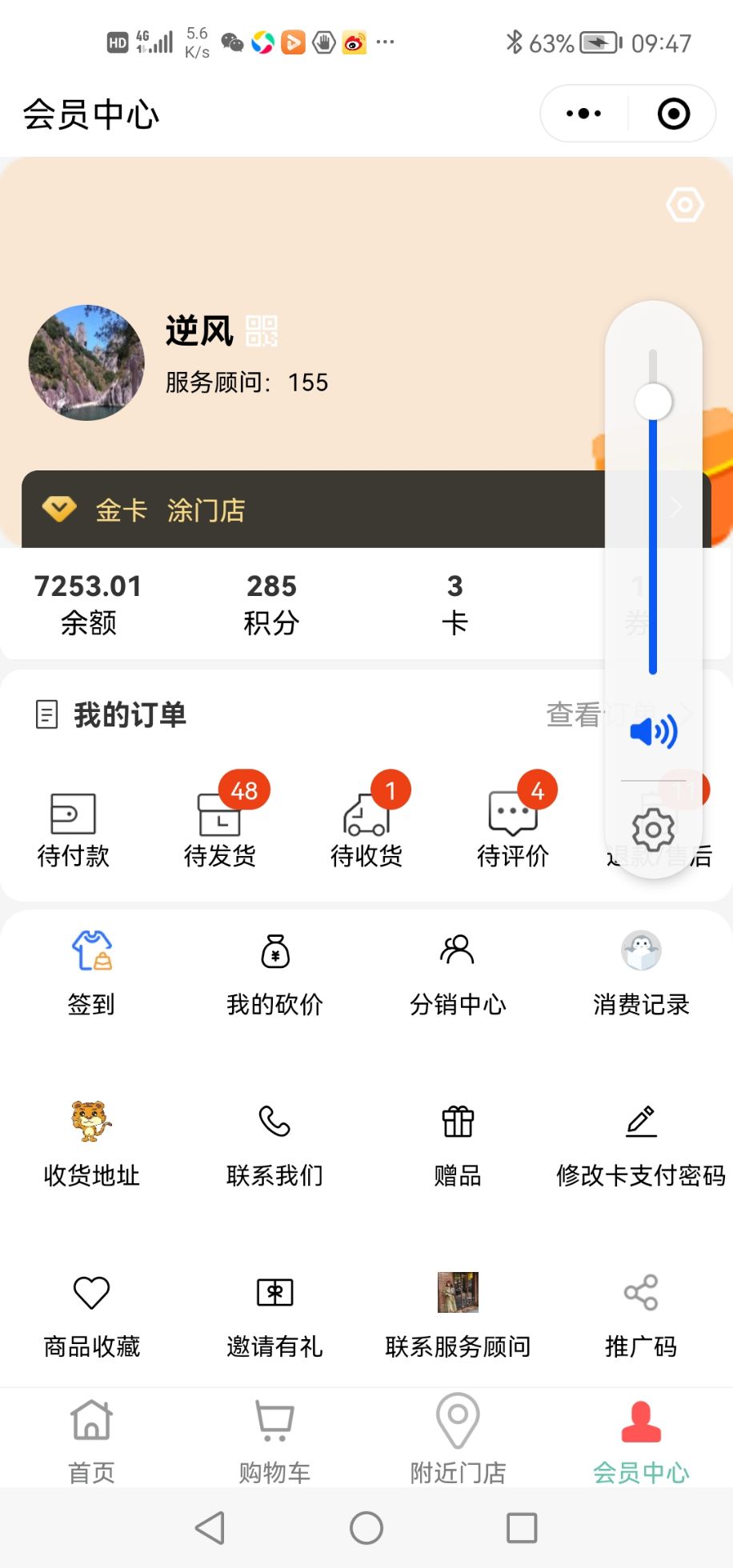
Task: Open 我的砍价
Action: click(x=275, y=971)
